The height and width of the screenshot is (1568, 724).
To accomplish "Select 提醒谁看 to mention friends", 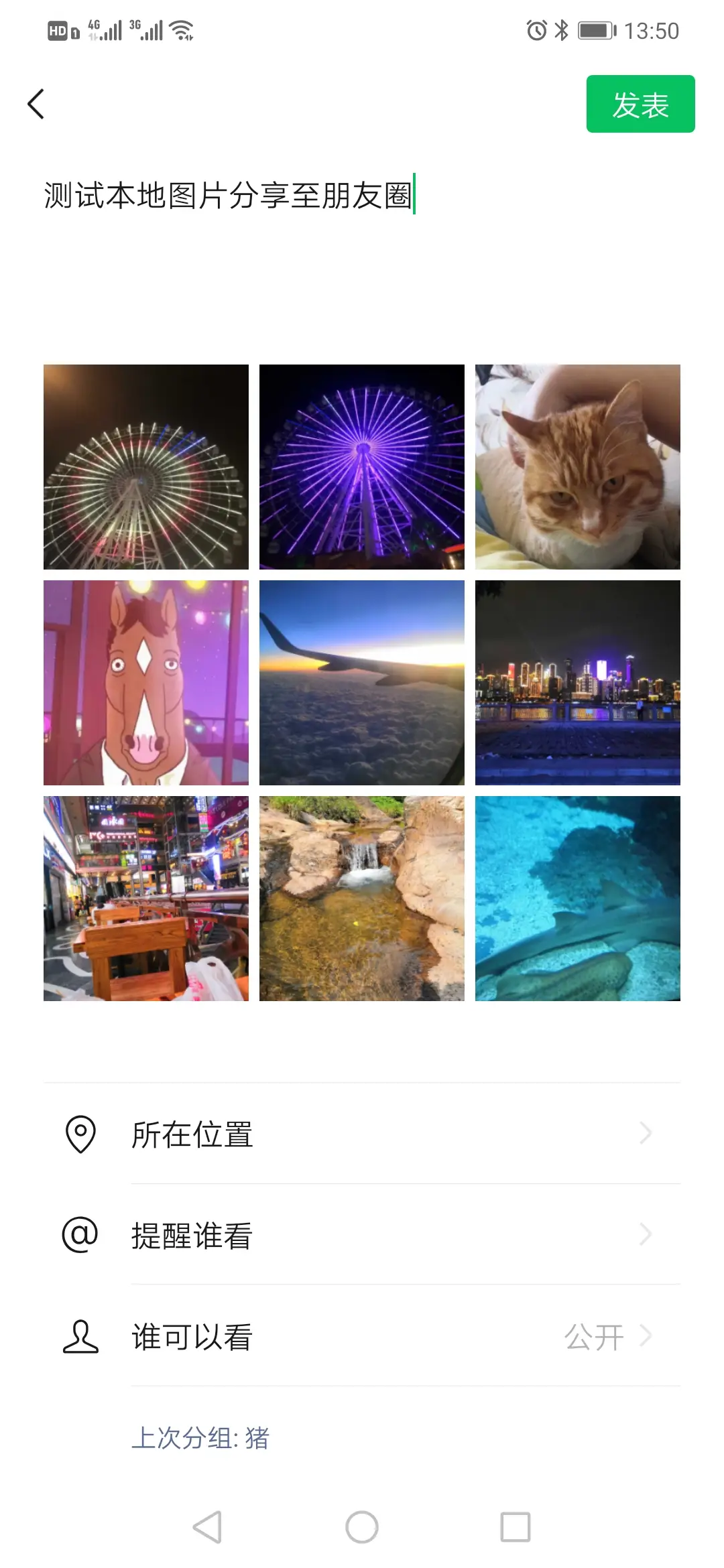I will coord(362,1235).
